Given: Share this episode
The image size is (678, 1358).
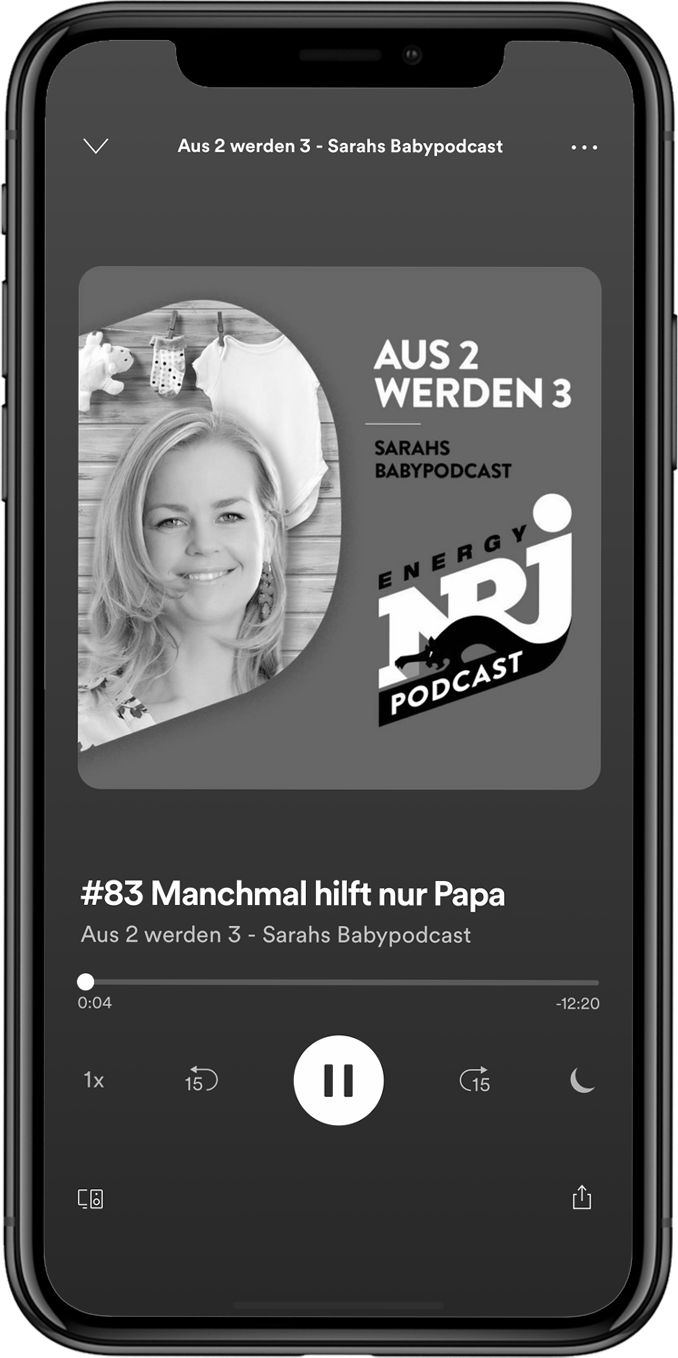Looking at the screenshot, I should (582, 1197).
